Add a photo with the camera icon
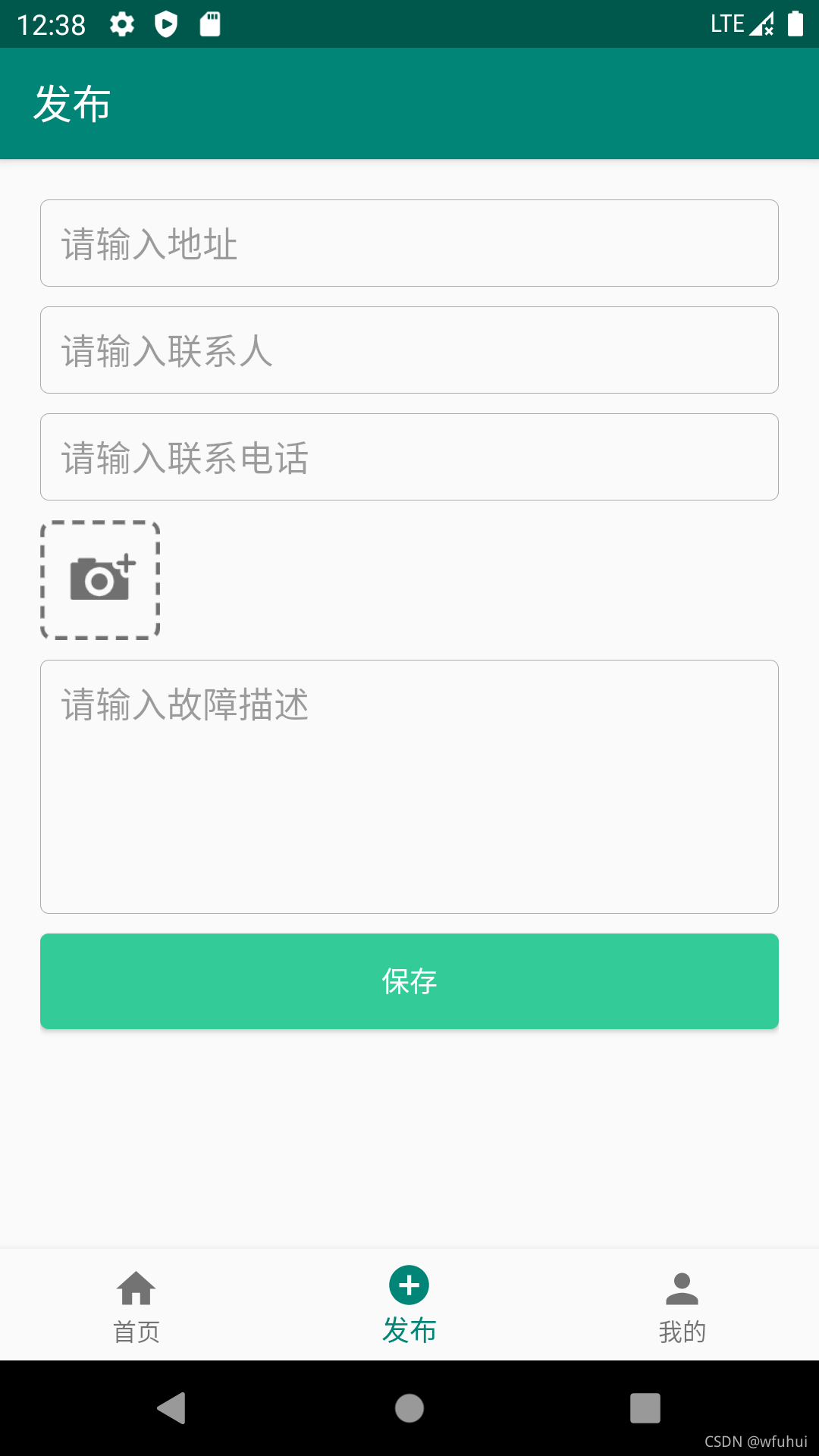Image resolution: width=819 pixels, height=1456 pixels. 100,580
